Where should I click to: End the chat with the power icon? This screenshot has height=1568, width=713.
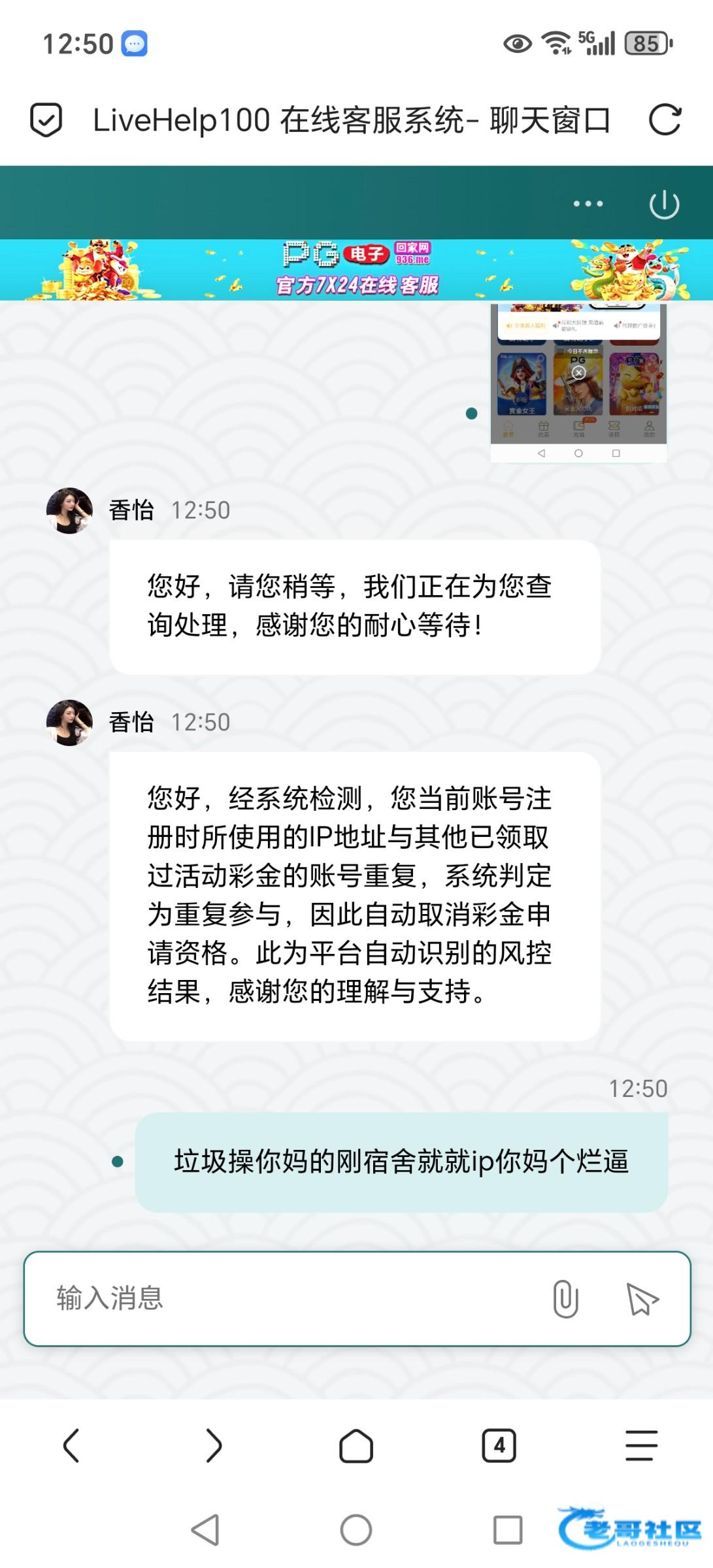[x=664, y=204]
